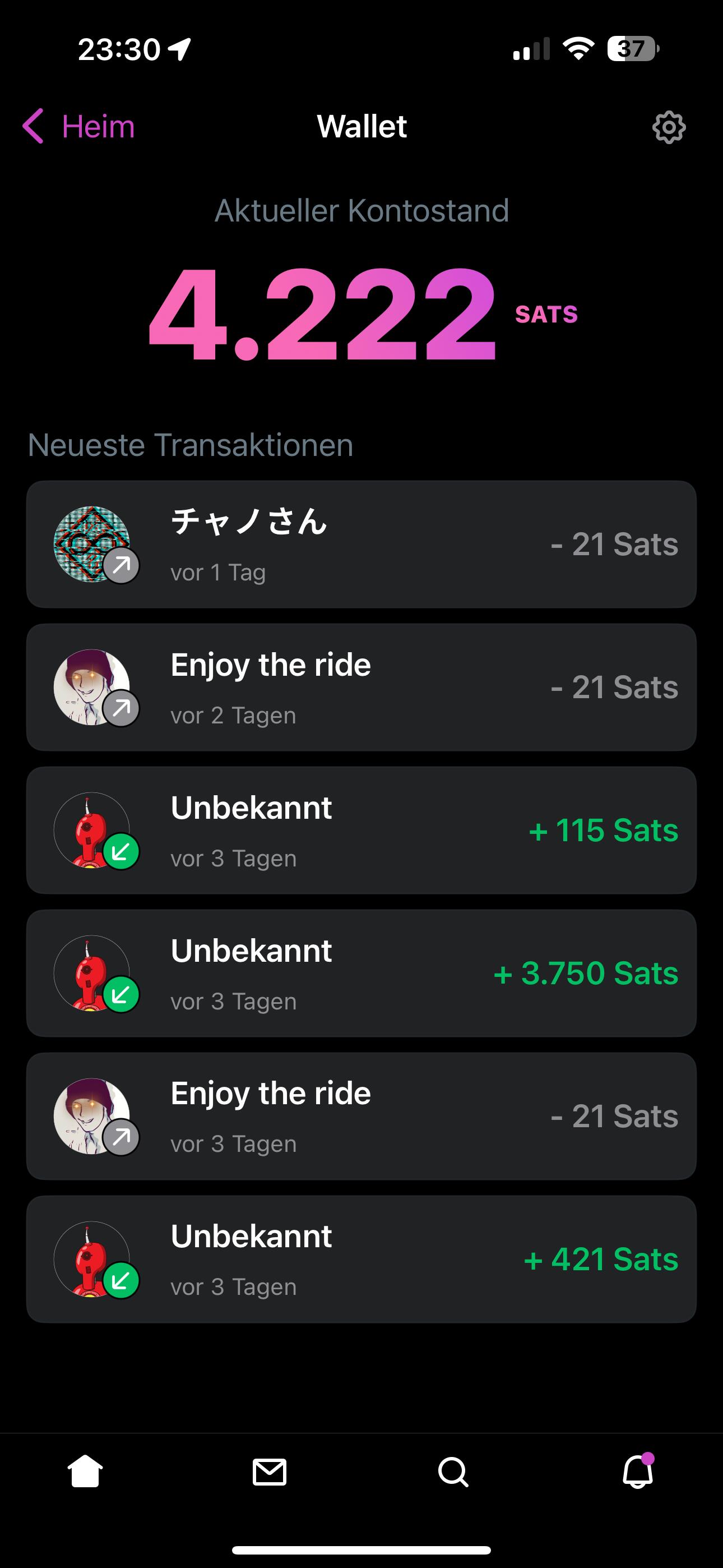The width and height of the screenshot is (723, 1568).
Task: Open the messages envelope tab
Action: pos(270,1472)
